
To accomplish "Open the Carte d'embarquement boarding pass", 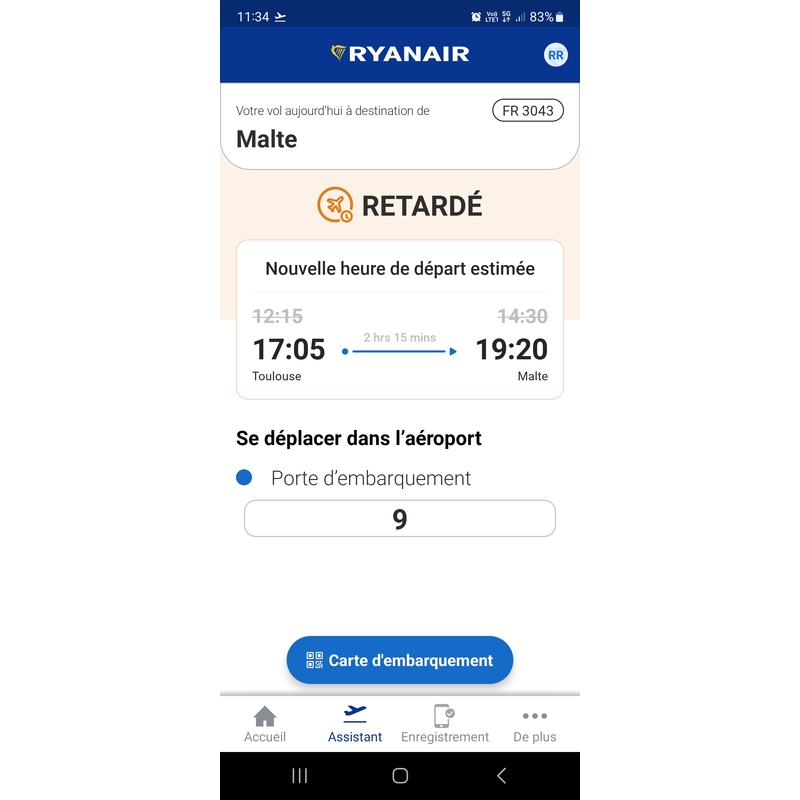I will [400, 660].
